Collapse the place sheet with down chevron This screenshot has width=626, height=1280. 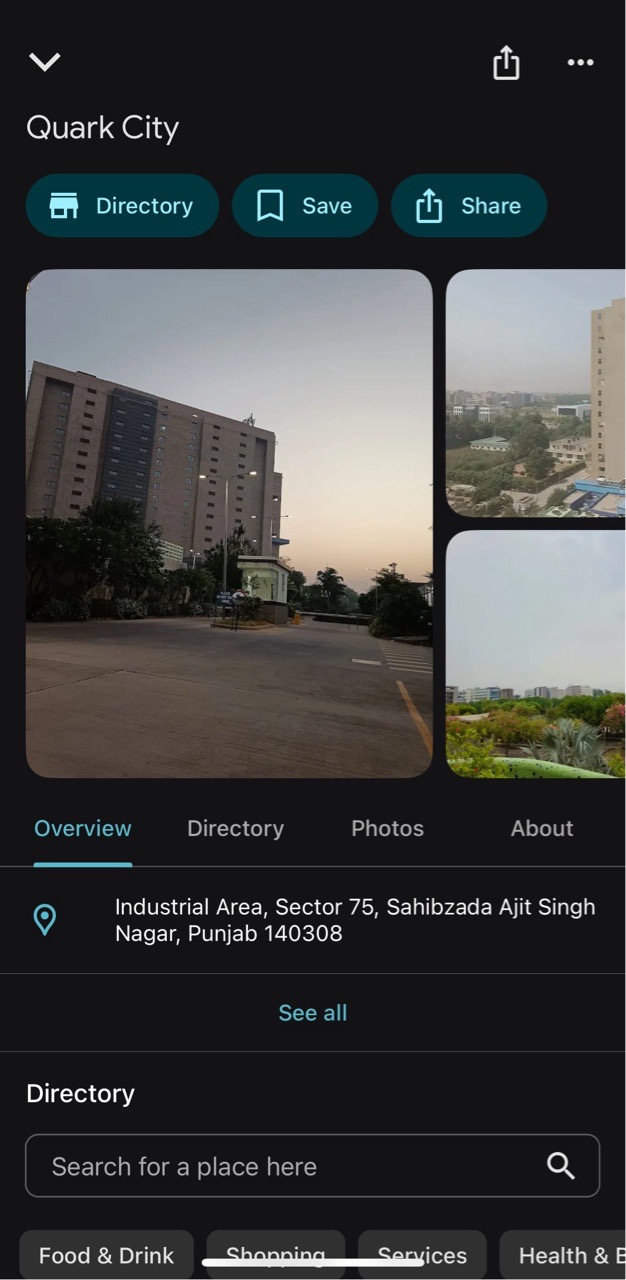click(x=45, y=62)
